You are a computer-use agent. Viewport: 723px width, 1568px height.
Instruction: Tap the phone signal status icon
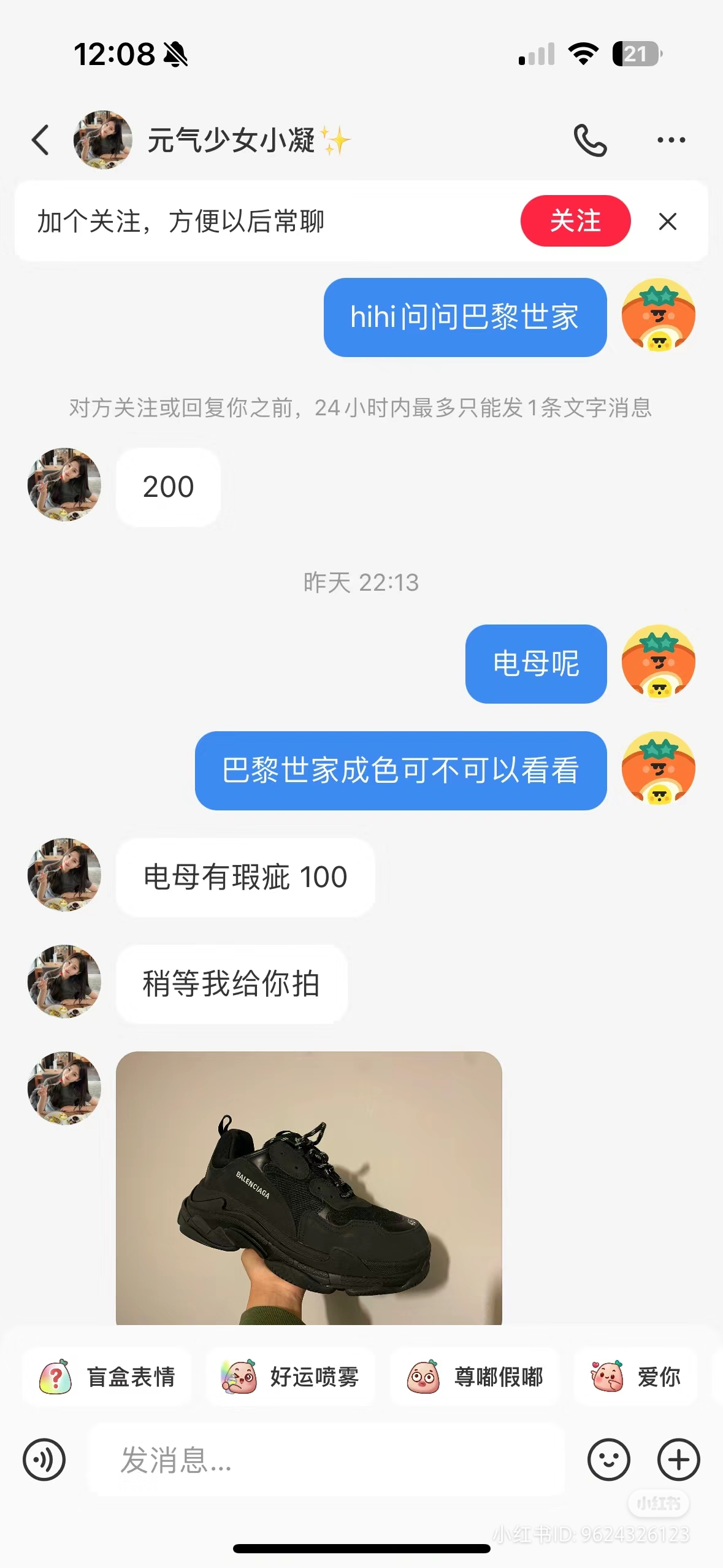(x=536, y=55)
